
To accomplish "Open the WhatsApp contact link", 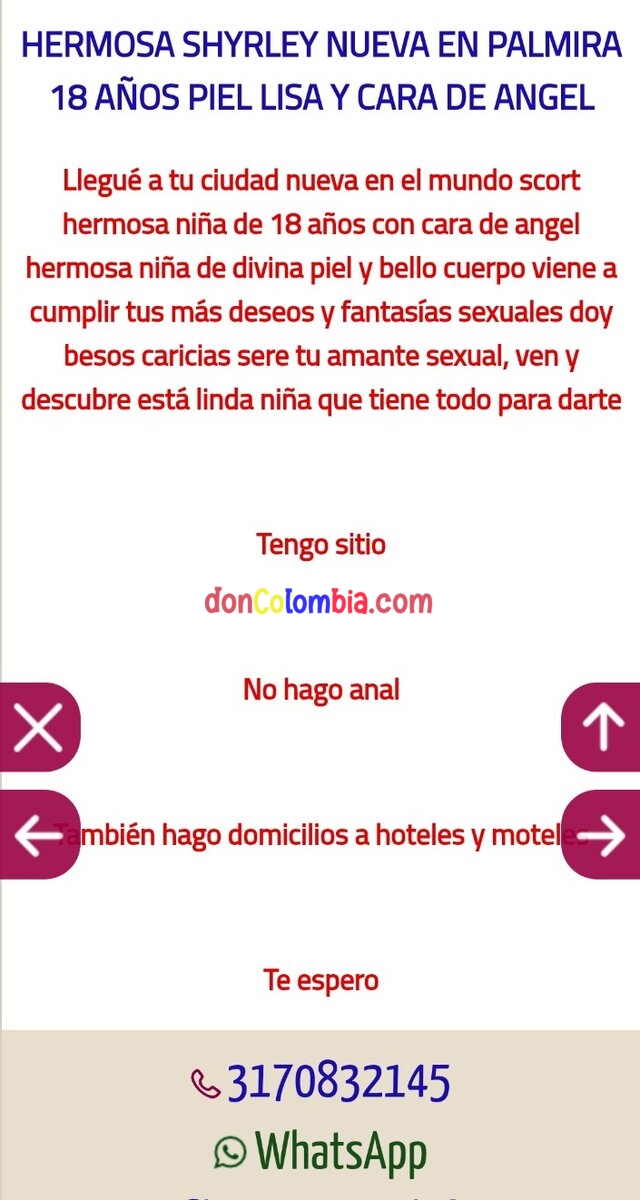I will point(322,1152).
